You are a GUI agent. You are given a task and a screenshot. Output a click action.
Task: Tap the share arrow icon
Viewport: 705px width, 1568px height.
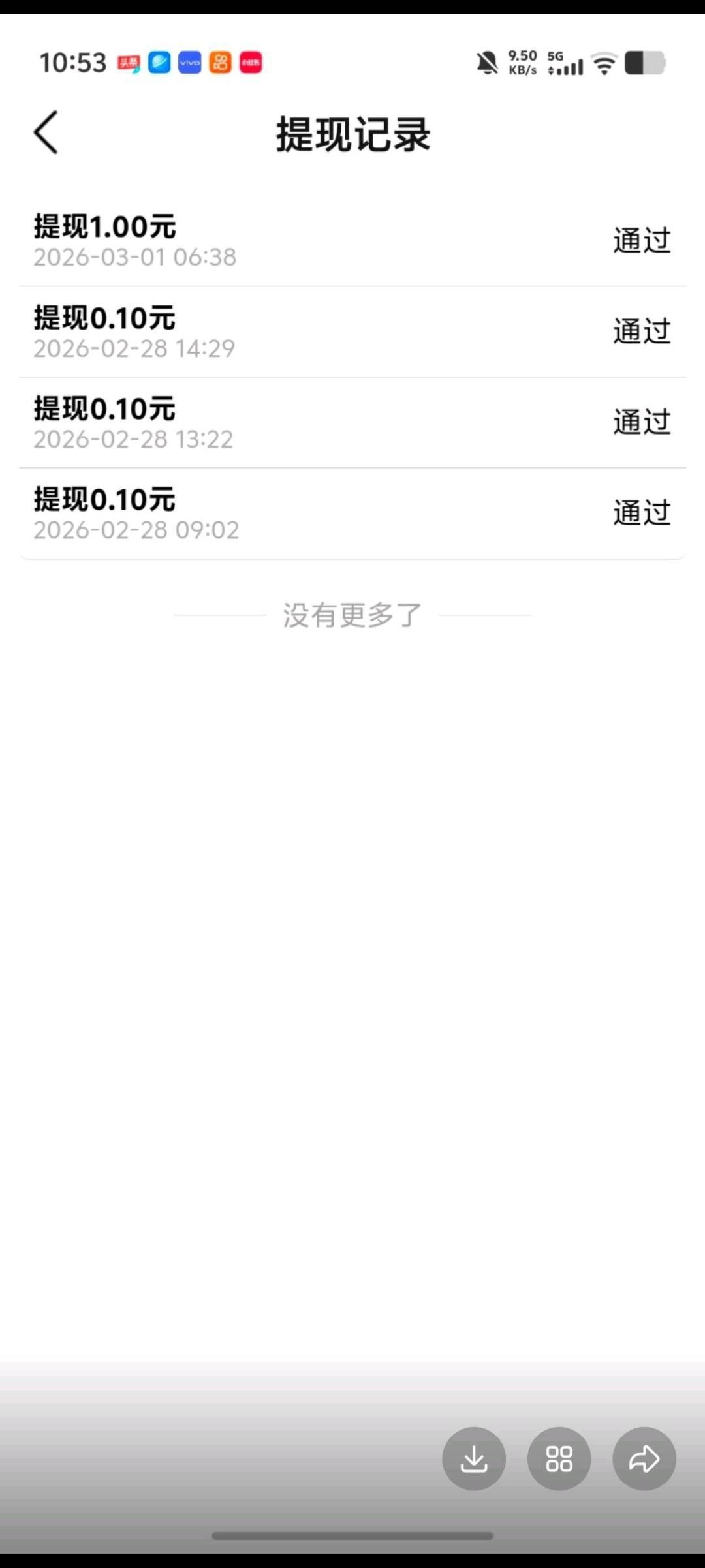tap(644, 1459)
